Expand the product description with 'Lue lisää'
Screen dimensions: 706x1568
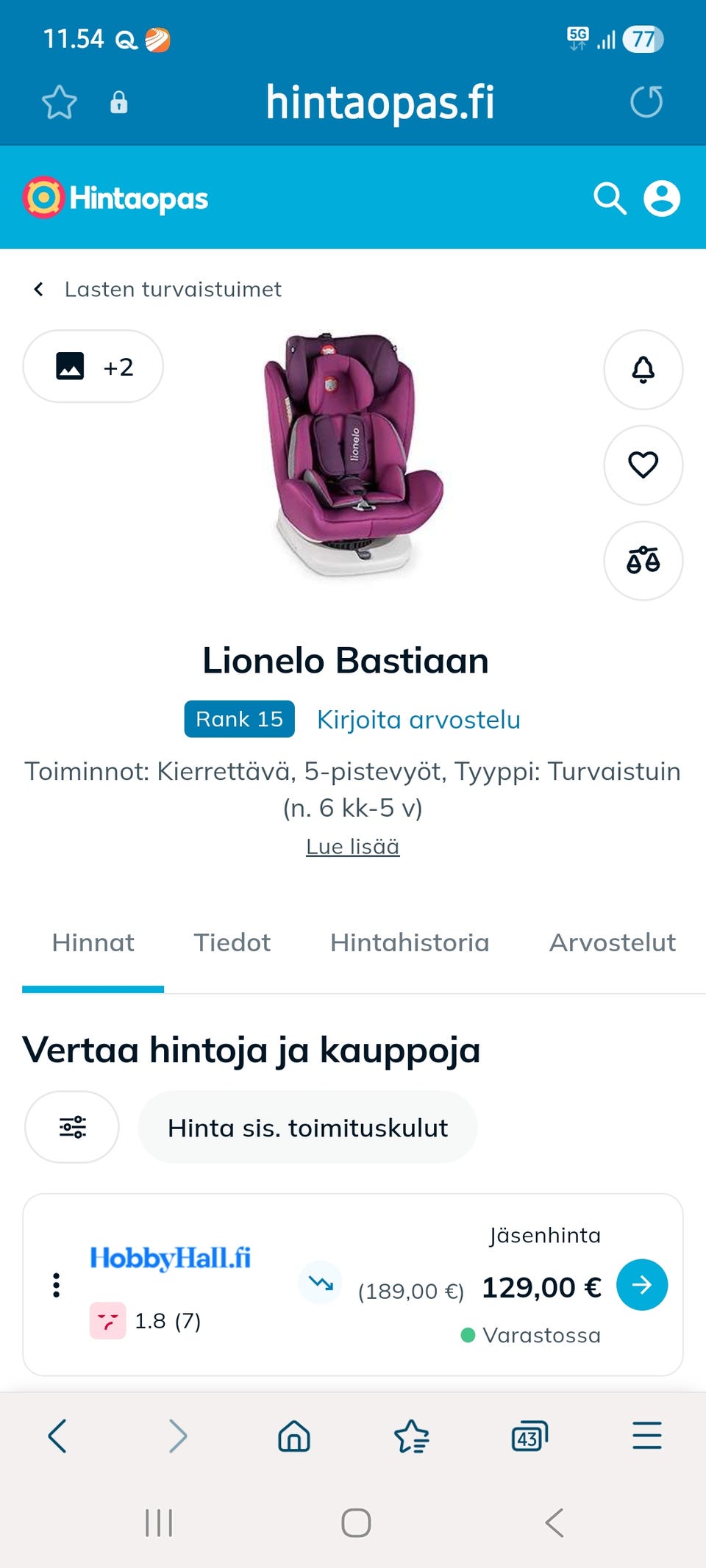(x=353, y=845)
